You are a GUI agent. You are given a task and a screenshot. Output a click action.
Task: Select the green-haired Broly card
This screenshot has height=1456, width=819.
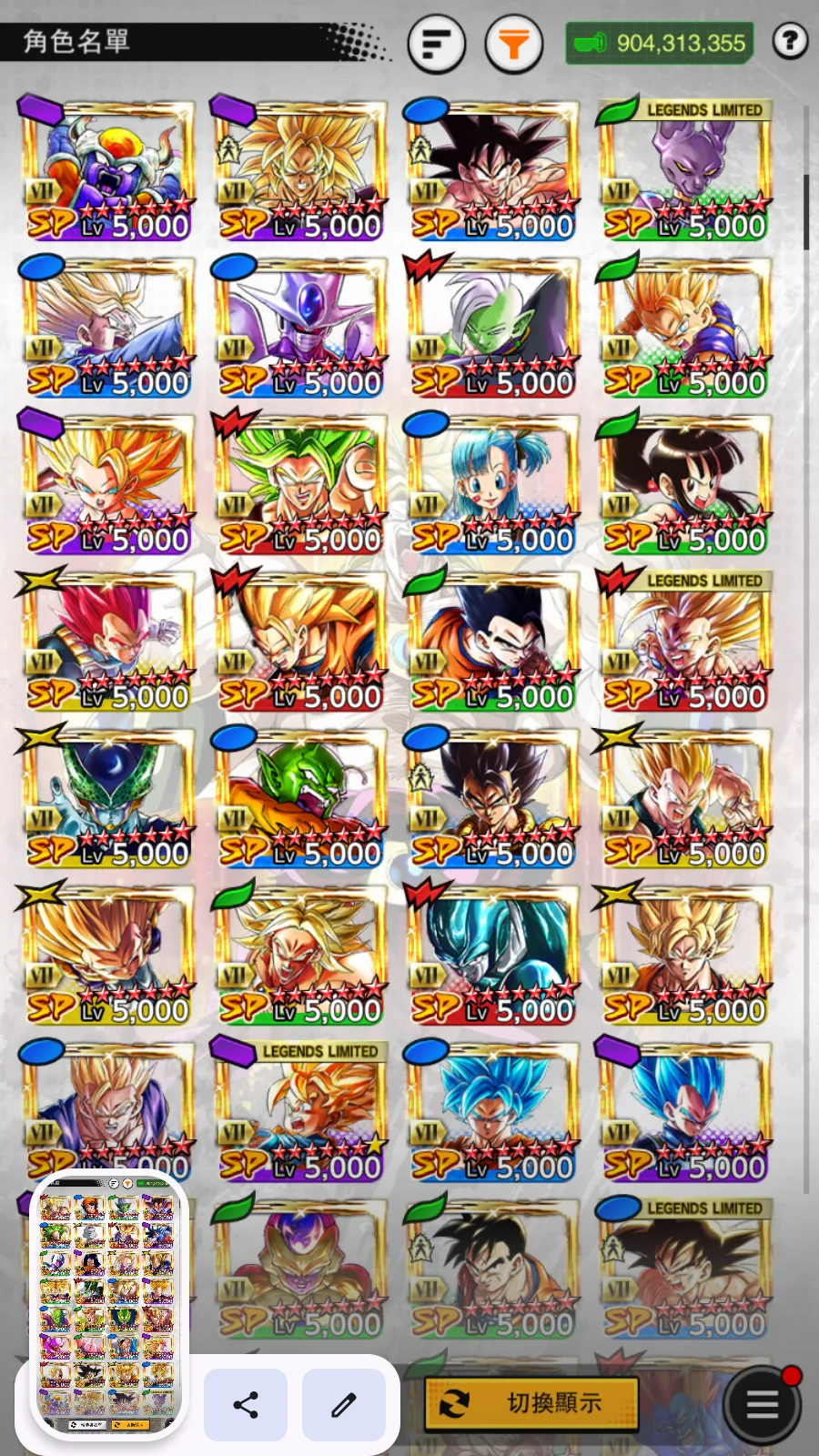coord(299,484)
